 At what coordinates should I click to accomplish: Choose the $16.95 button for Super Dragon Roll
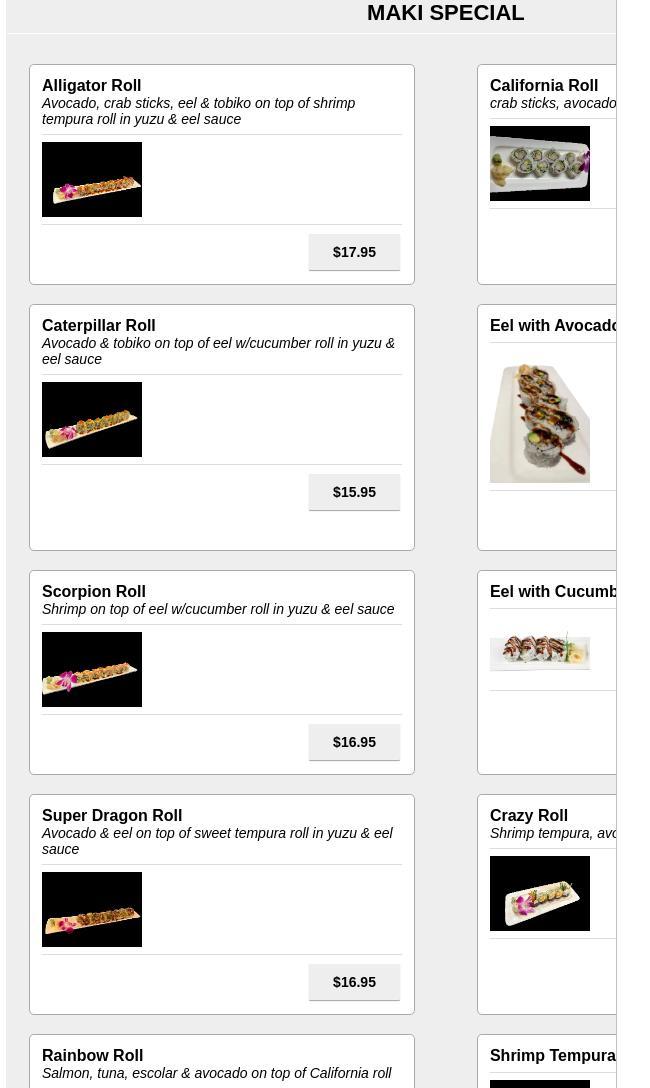(x=354, y=982)
